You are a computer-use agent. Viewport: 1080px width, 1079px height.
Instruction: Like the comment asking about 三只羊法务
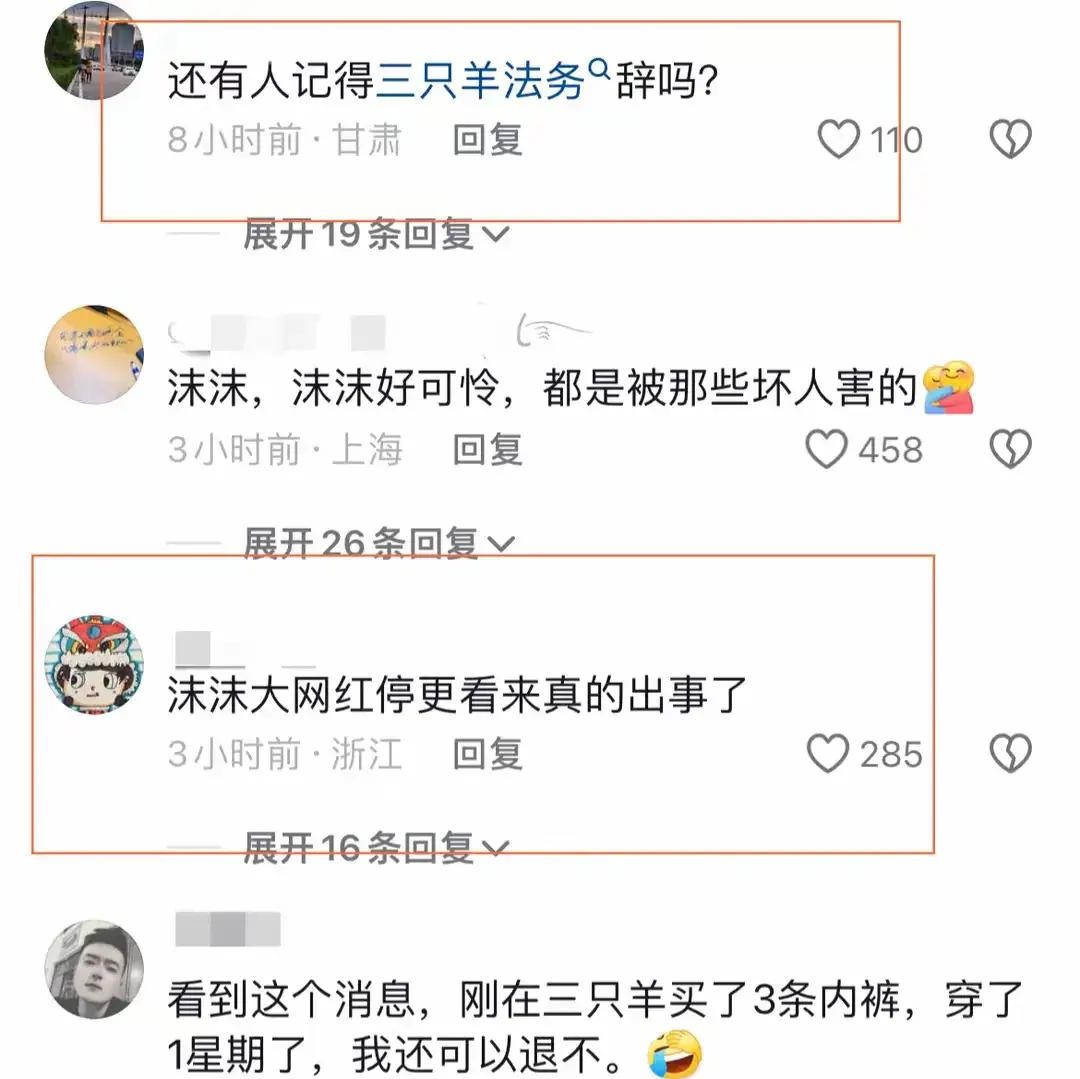click(x=839, y=140)
